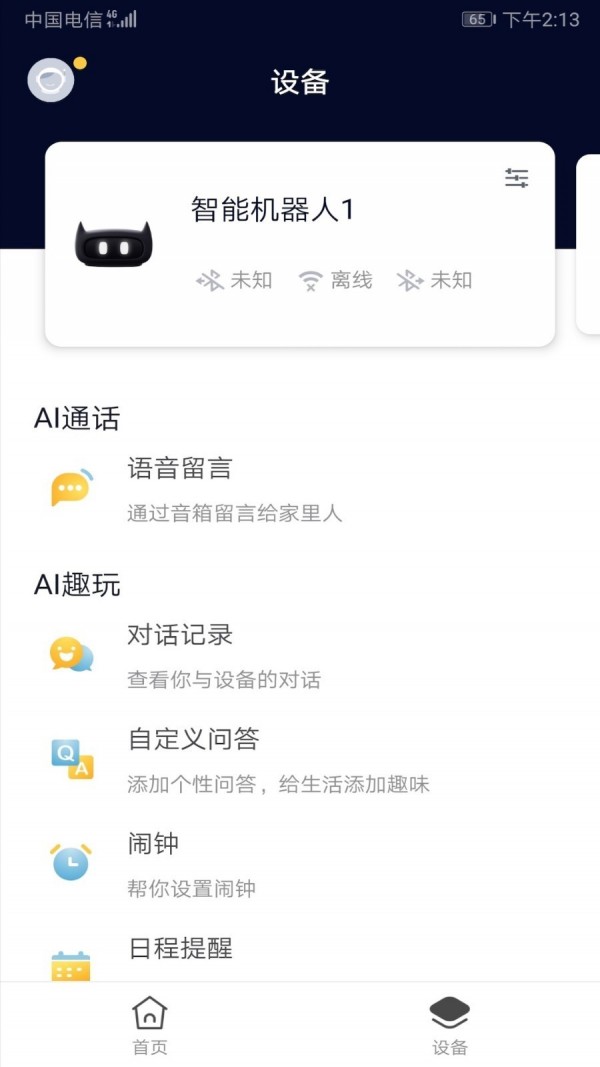Tap the 设备 devices tab
Viewport: 600px width, 1067px height.
[450, 1025]
